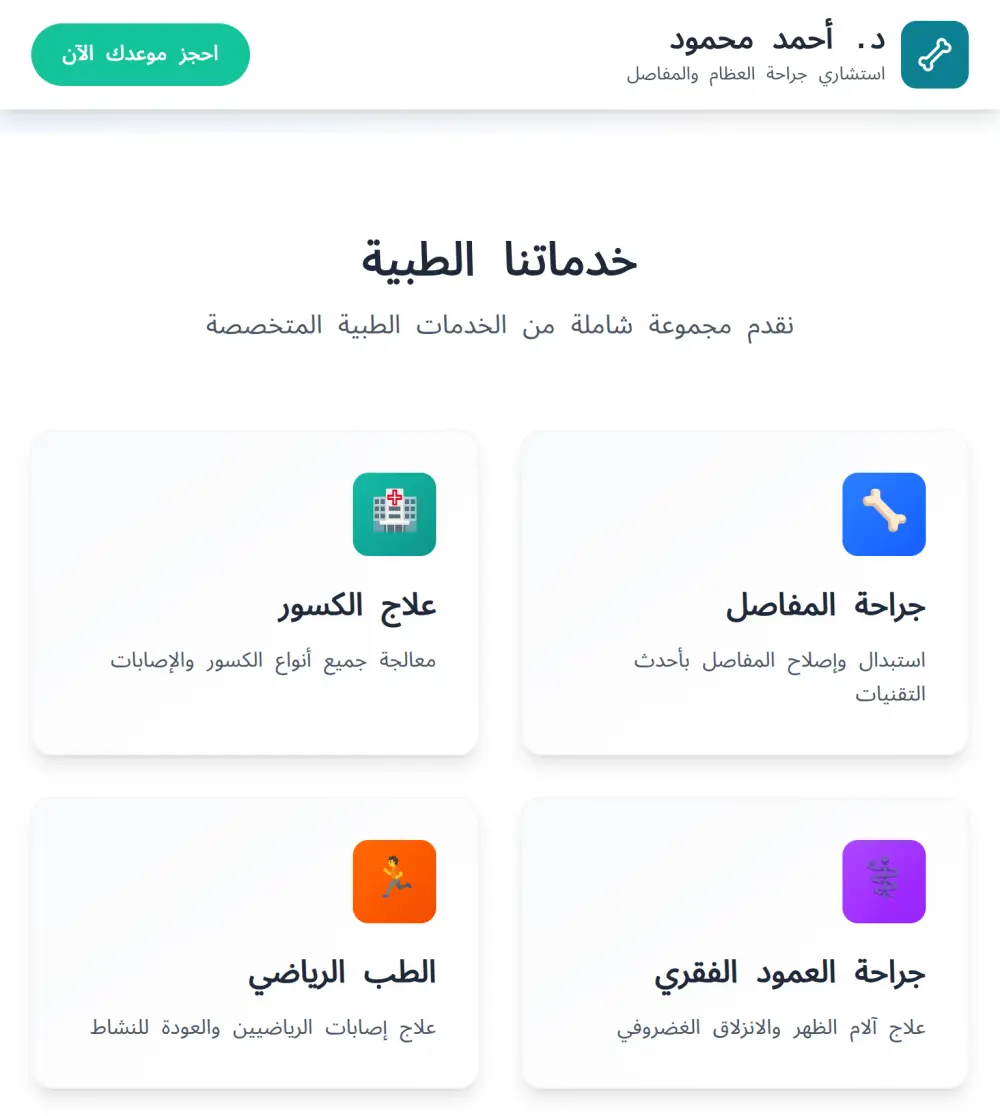Open the علاج الكسور service card

(256, 592)
